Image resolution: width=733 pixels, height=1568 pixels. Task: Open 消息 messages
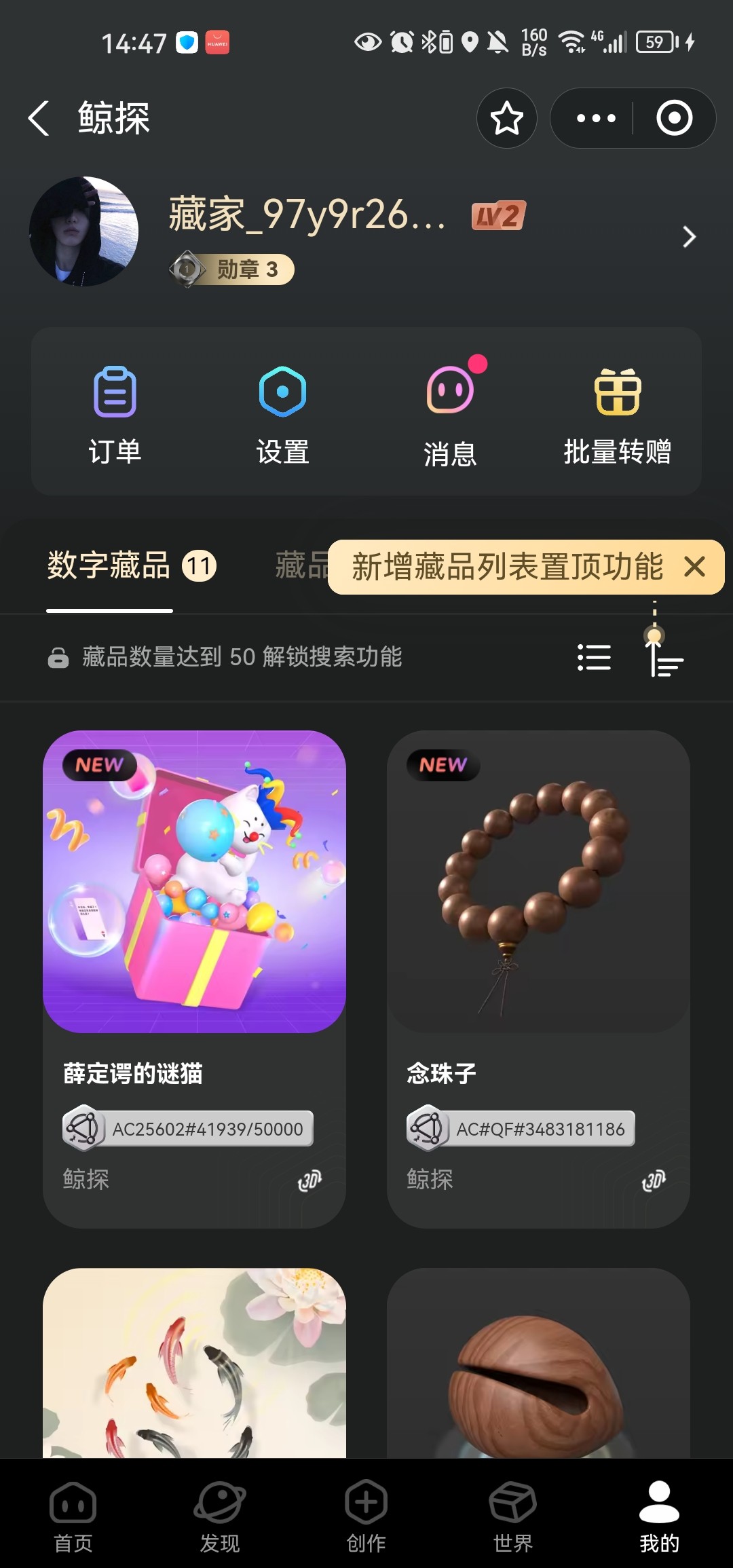point(450,413)
